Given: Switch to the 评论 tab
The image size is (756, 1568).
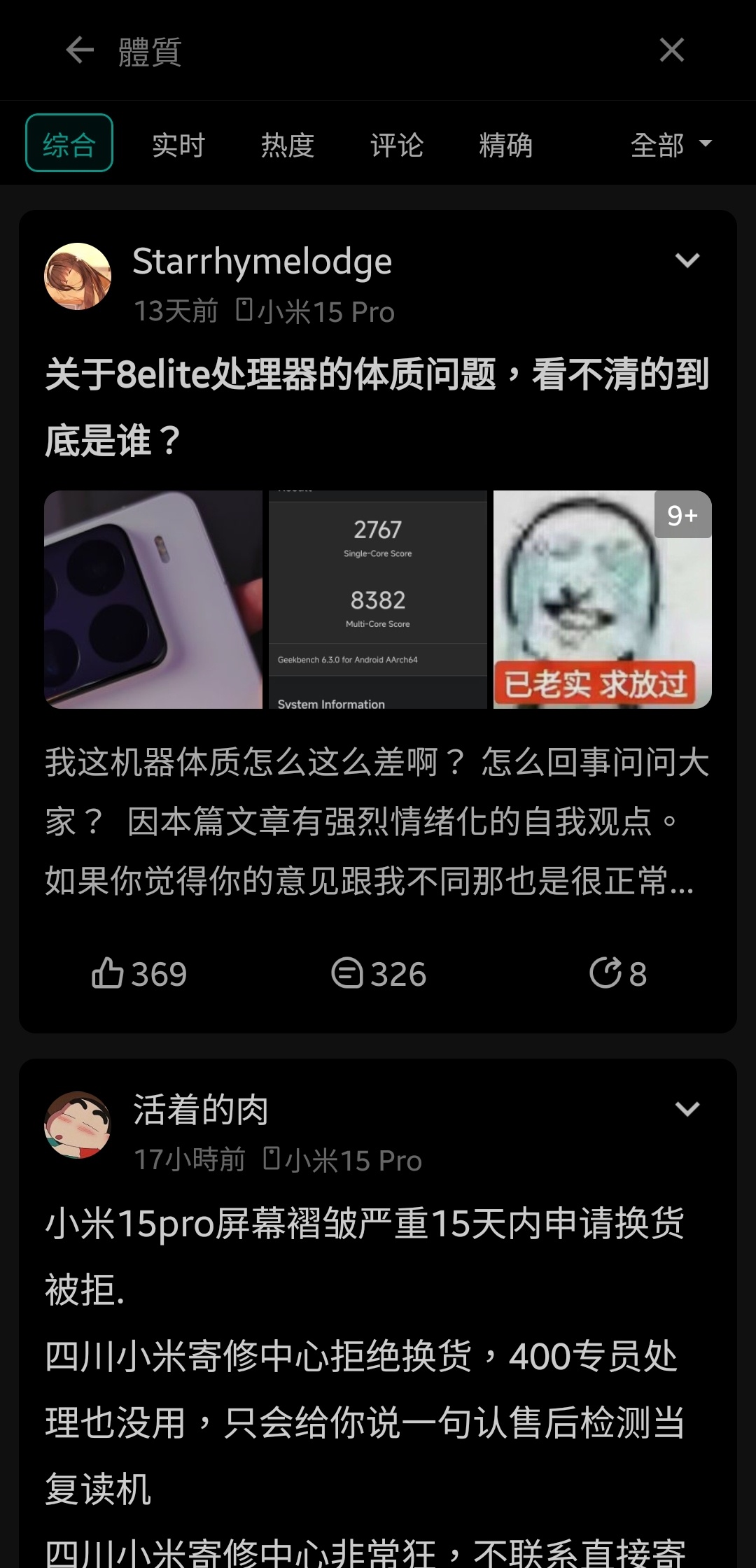Looking at the screenshot, I should 397,145.
